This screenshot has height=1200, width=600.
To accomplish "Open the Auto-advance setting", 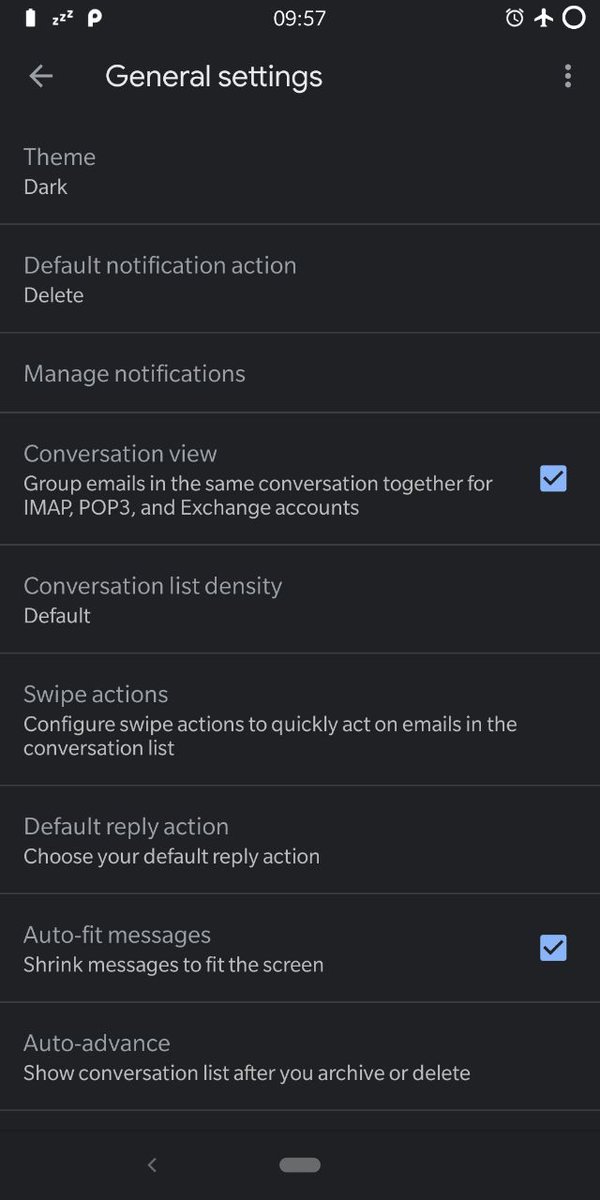I will (300, 1057).
